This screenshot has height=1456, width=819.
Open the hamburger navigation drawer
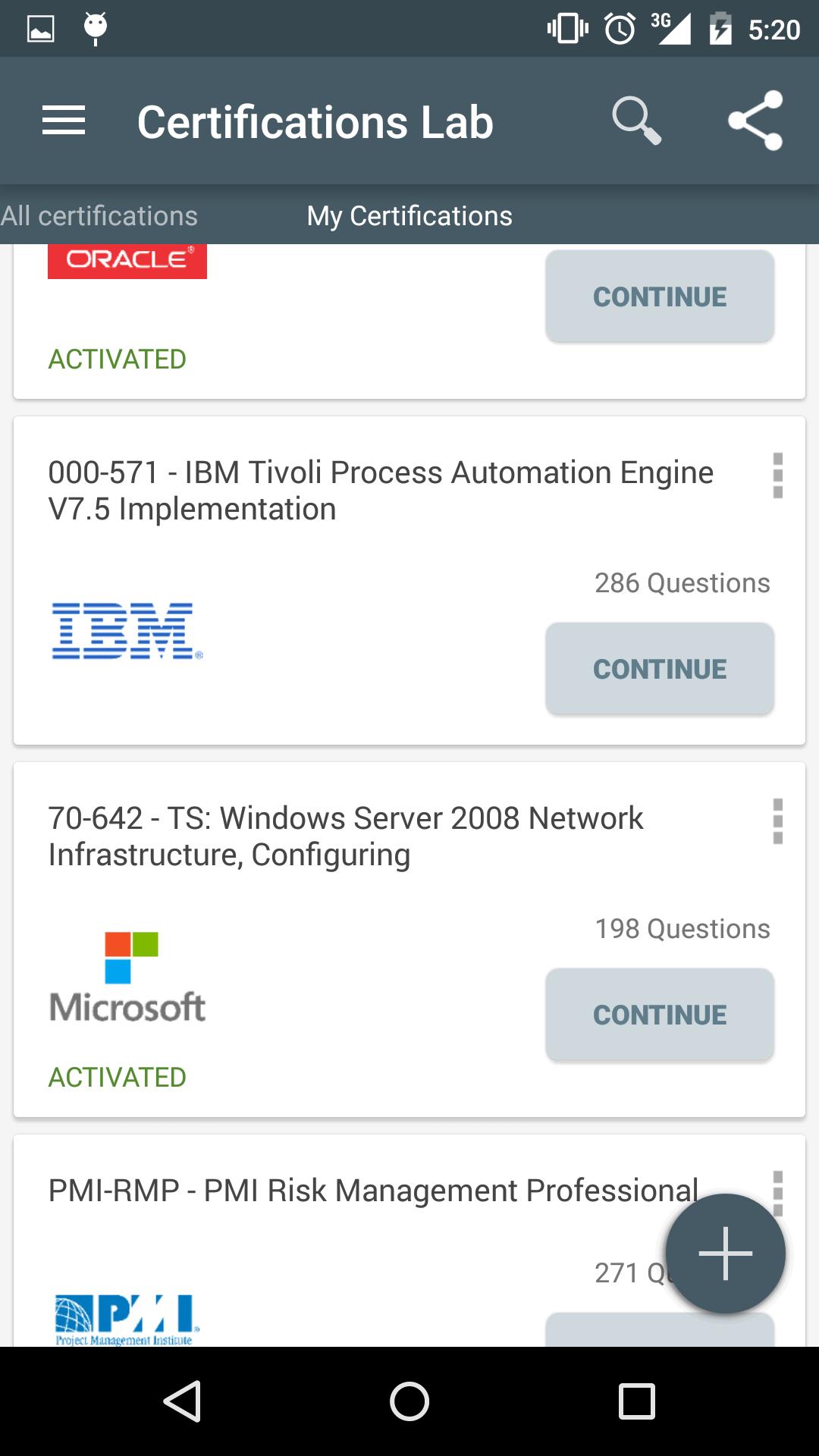(64, 121)
